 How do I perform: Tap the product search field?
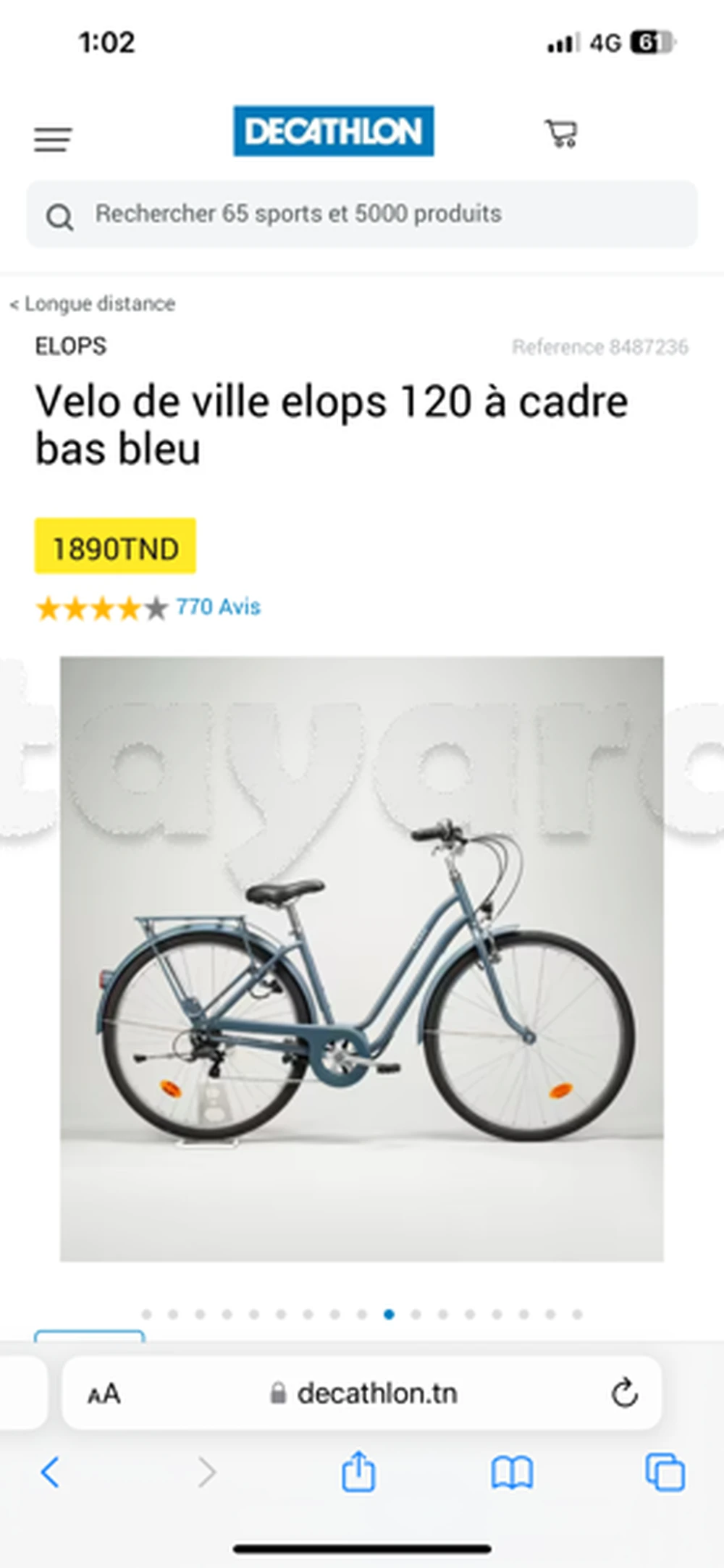coord(362,214)
